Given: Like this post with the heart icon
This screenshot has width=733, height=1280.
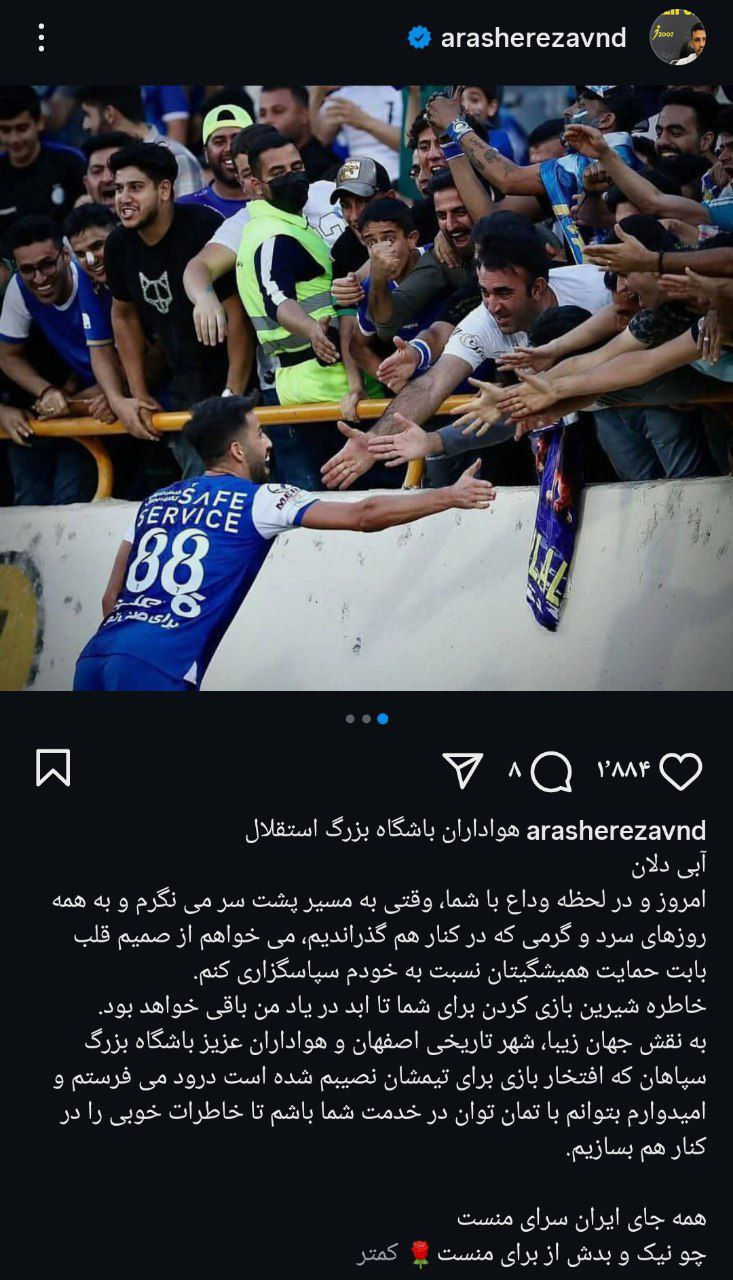Looking at the screenshot, I should [681, 771].
